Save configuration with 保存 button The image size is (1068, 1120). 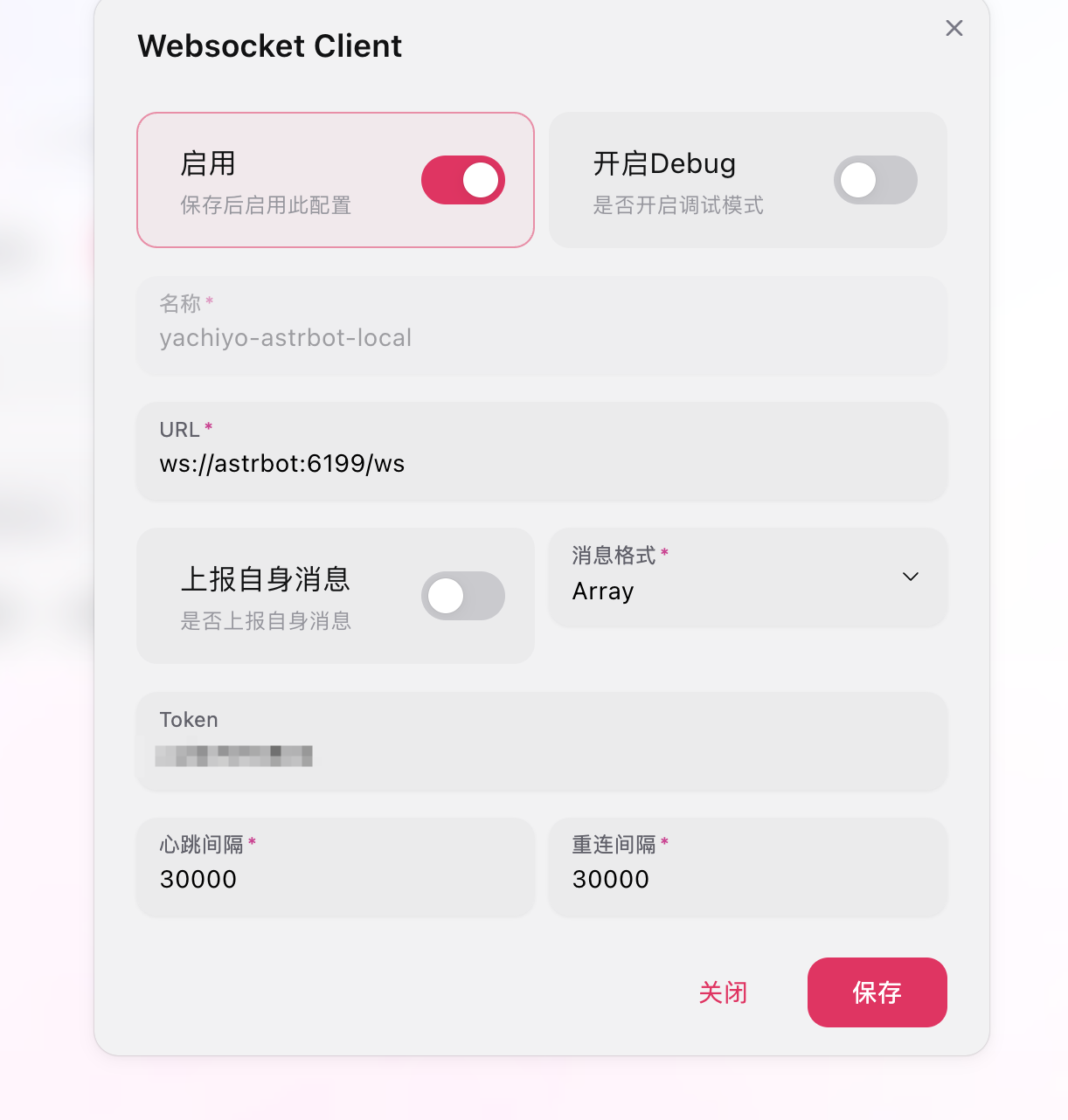click(877, 992)
